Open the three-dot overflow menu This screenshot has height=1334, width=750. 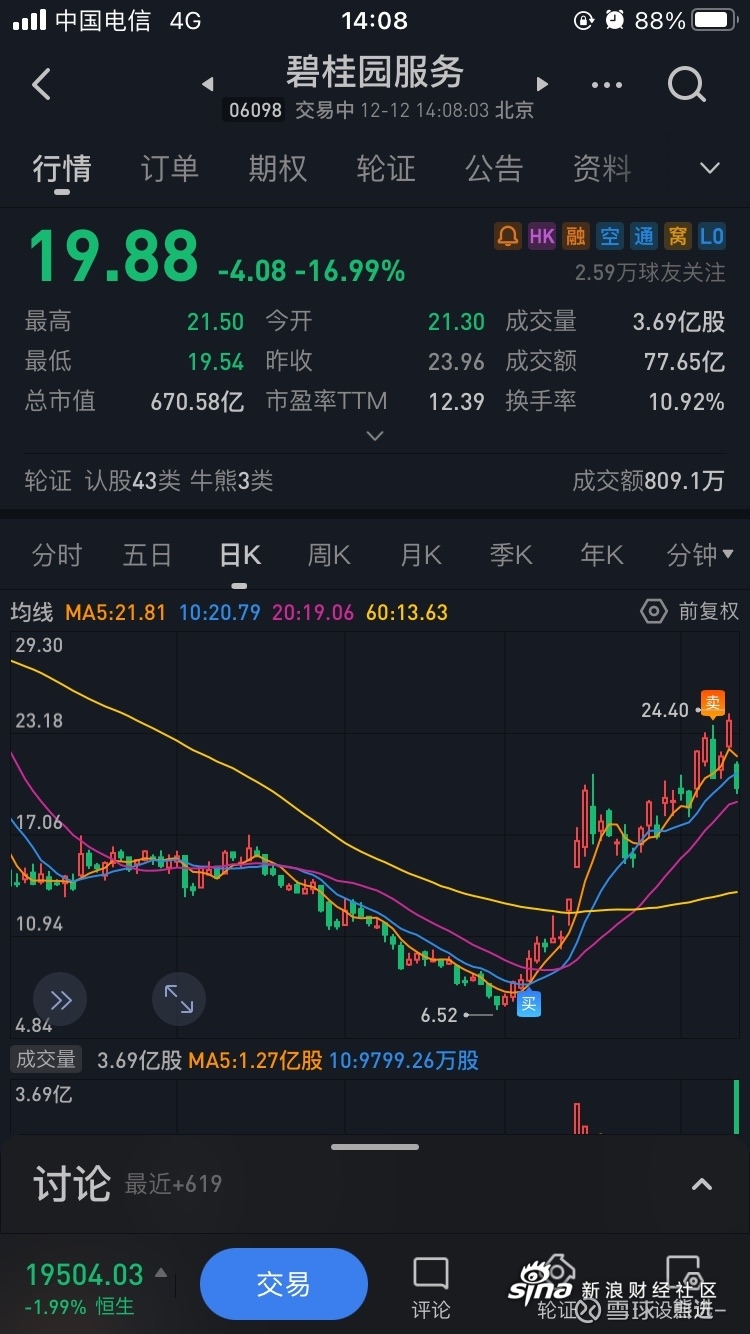pos(607,85)
